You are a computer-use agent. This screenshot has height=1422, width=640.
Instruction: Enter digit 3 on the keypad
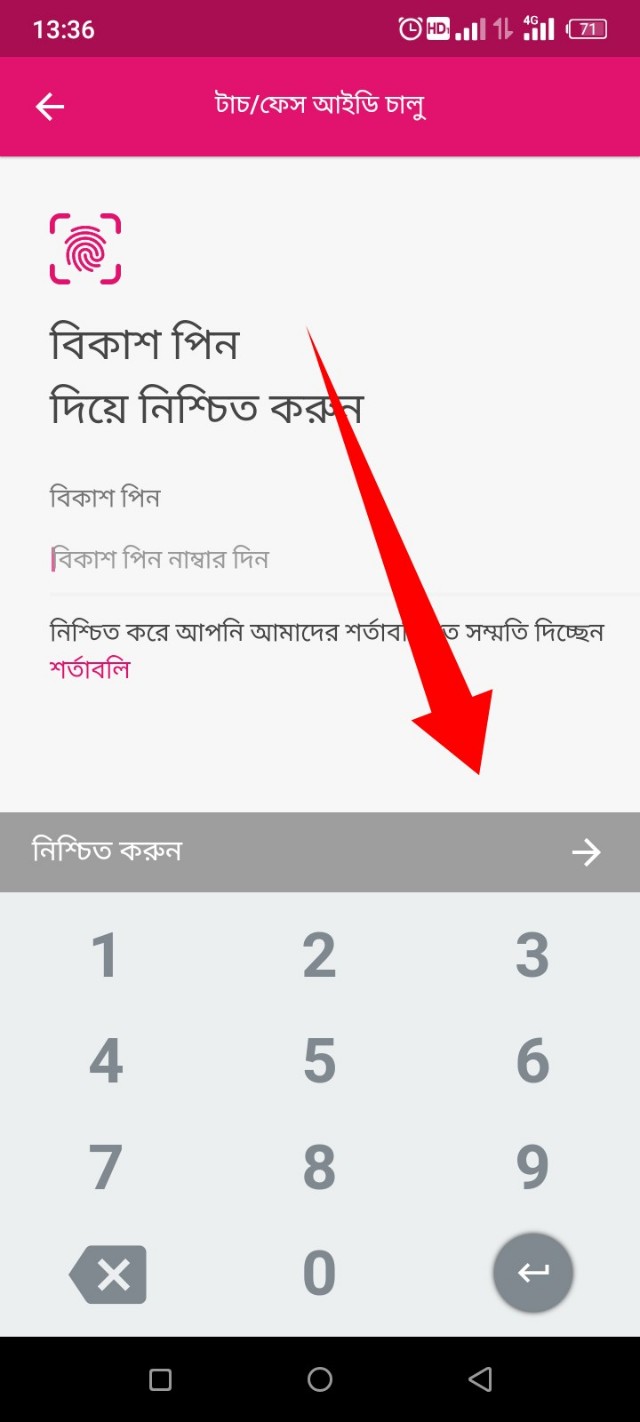pyautogui.click(x=532, y=954)
